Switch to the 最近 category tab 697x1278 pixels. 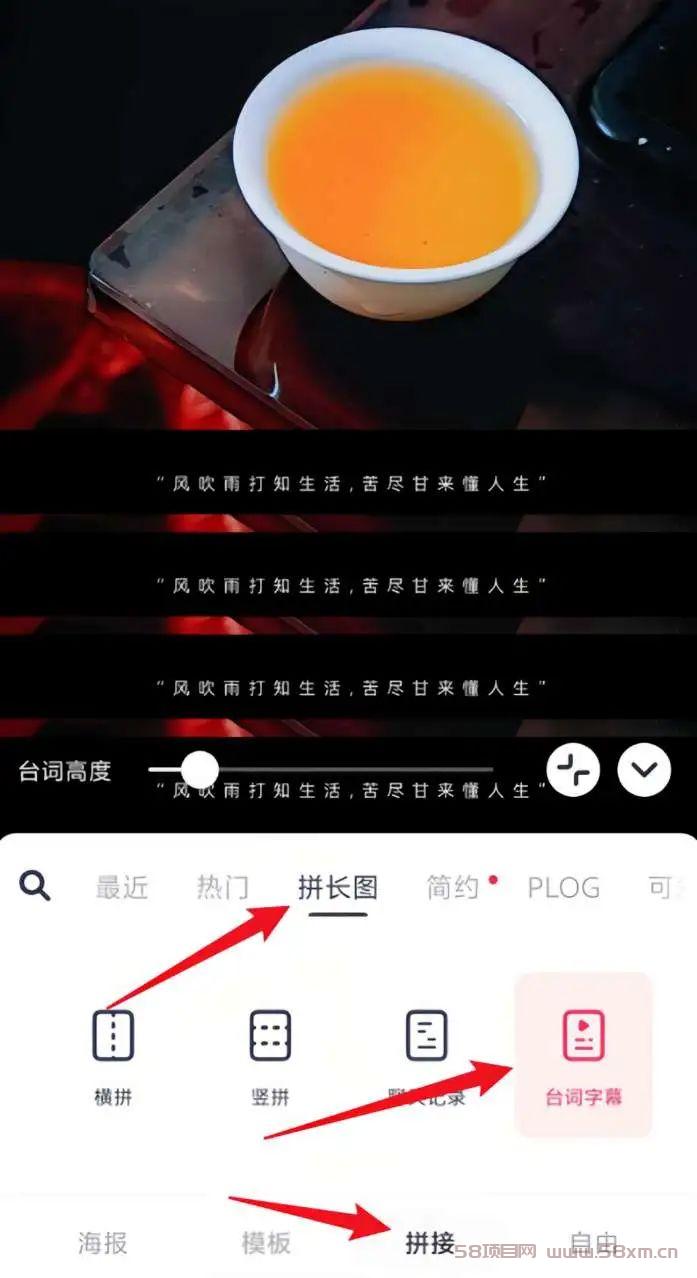coord(122,887)
